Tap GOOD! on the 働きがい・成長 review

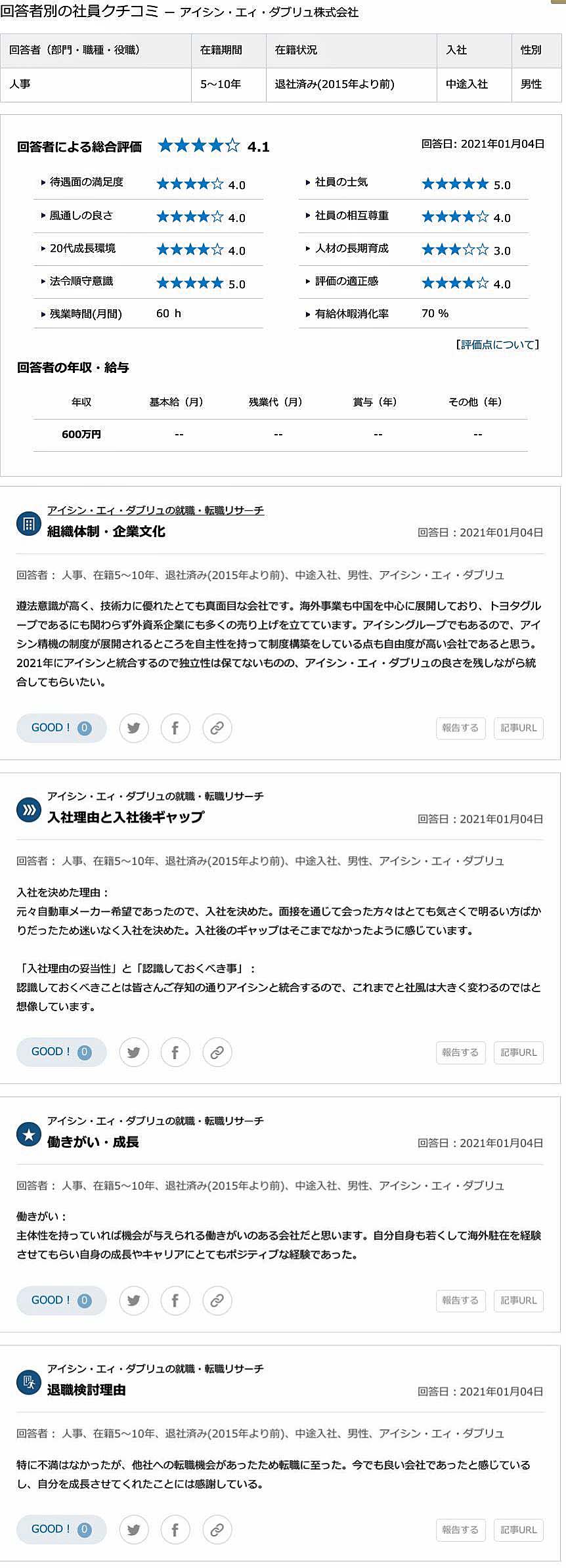[x=61, y=1300]
